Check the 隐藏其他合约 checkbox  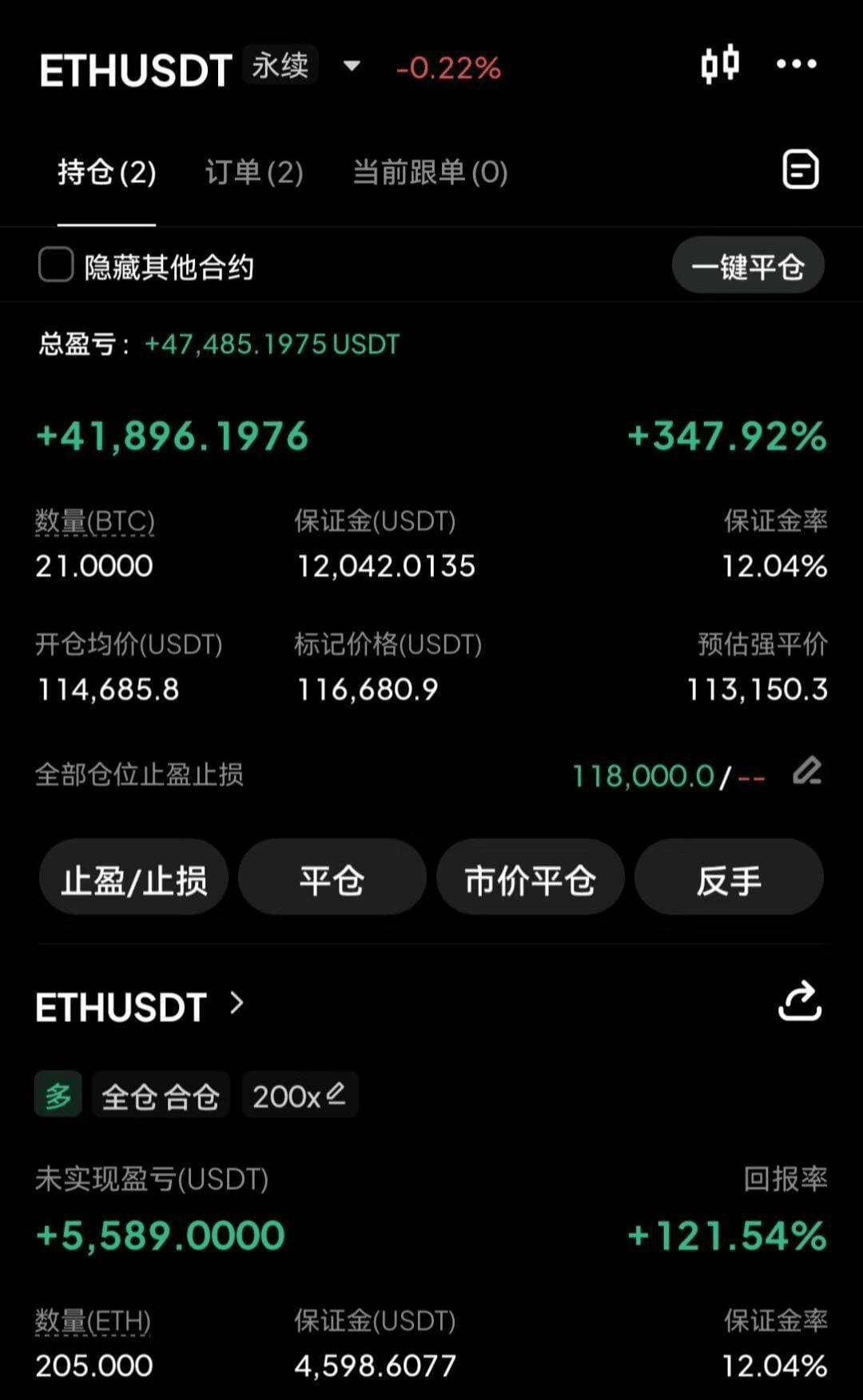tap(57, 265)
